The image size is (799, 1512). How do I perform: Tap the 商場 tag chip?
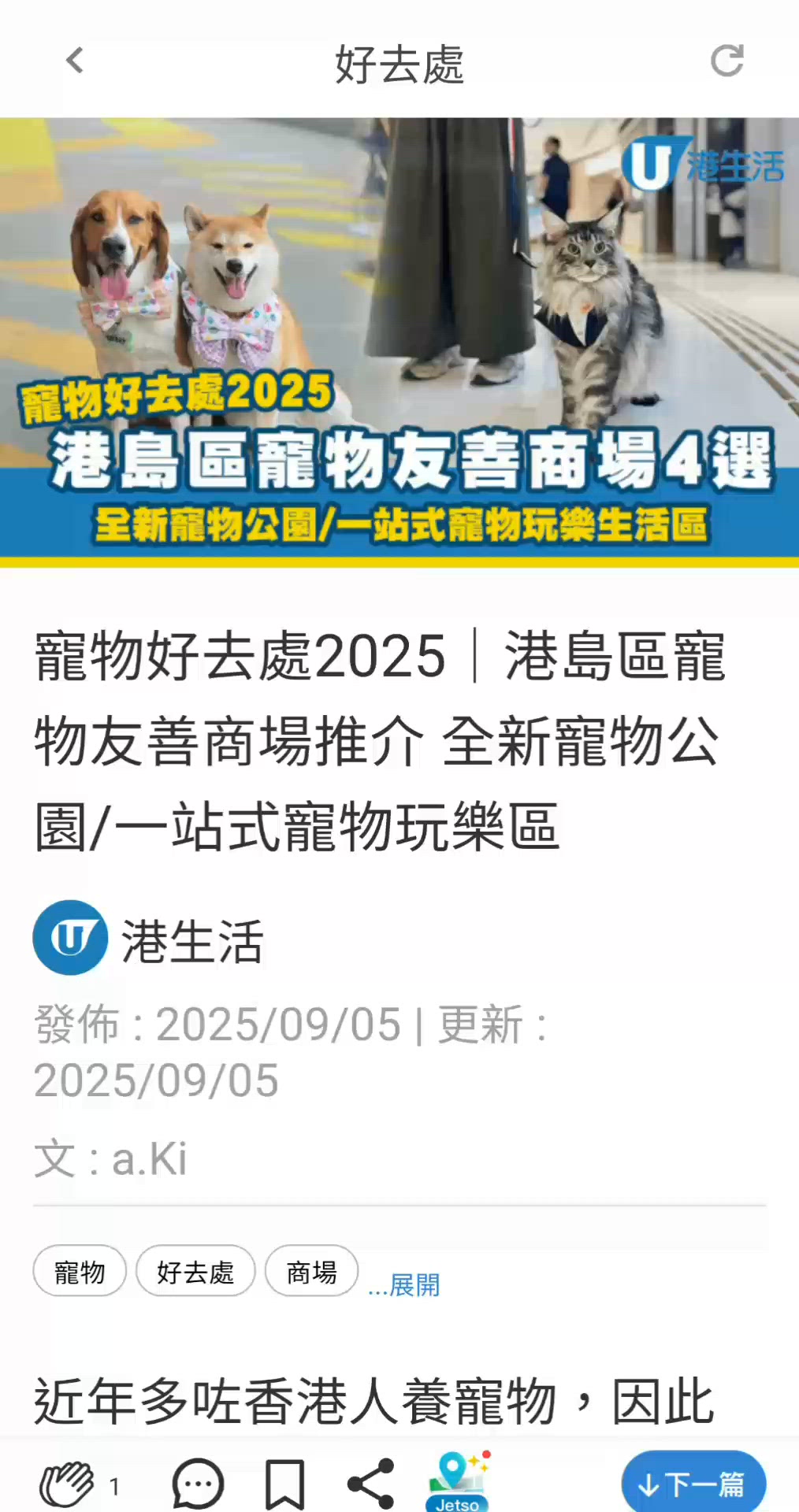pos(312,1271)
